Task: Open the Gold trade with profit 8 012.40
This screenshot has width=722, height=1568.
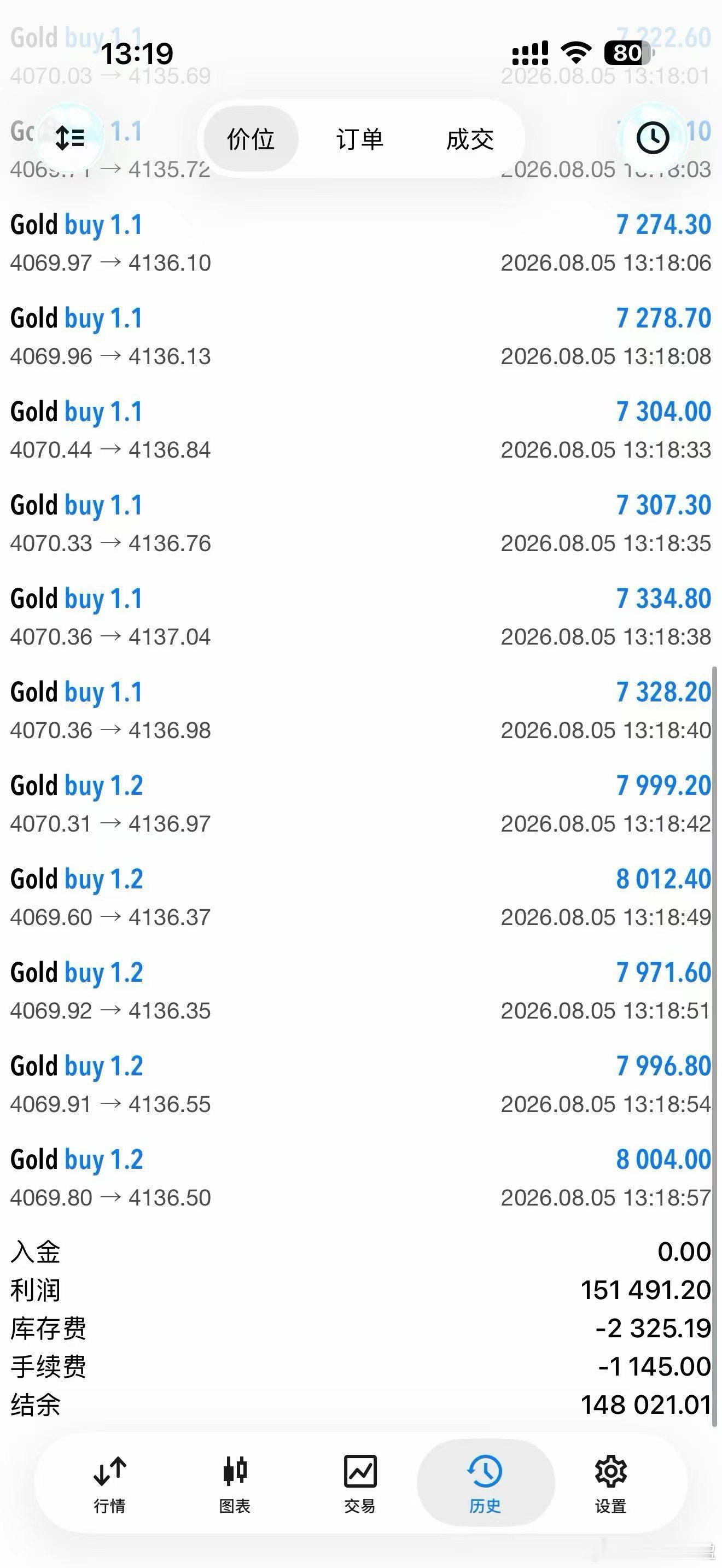Action: [x=361, y=898]
